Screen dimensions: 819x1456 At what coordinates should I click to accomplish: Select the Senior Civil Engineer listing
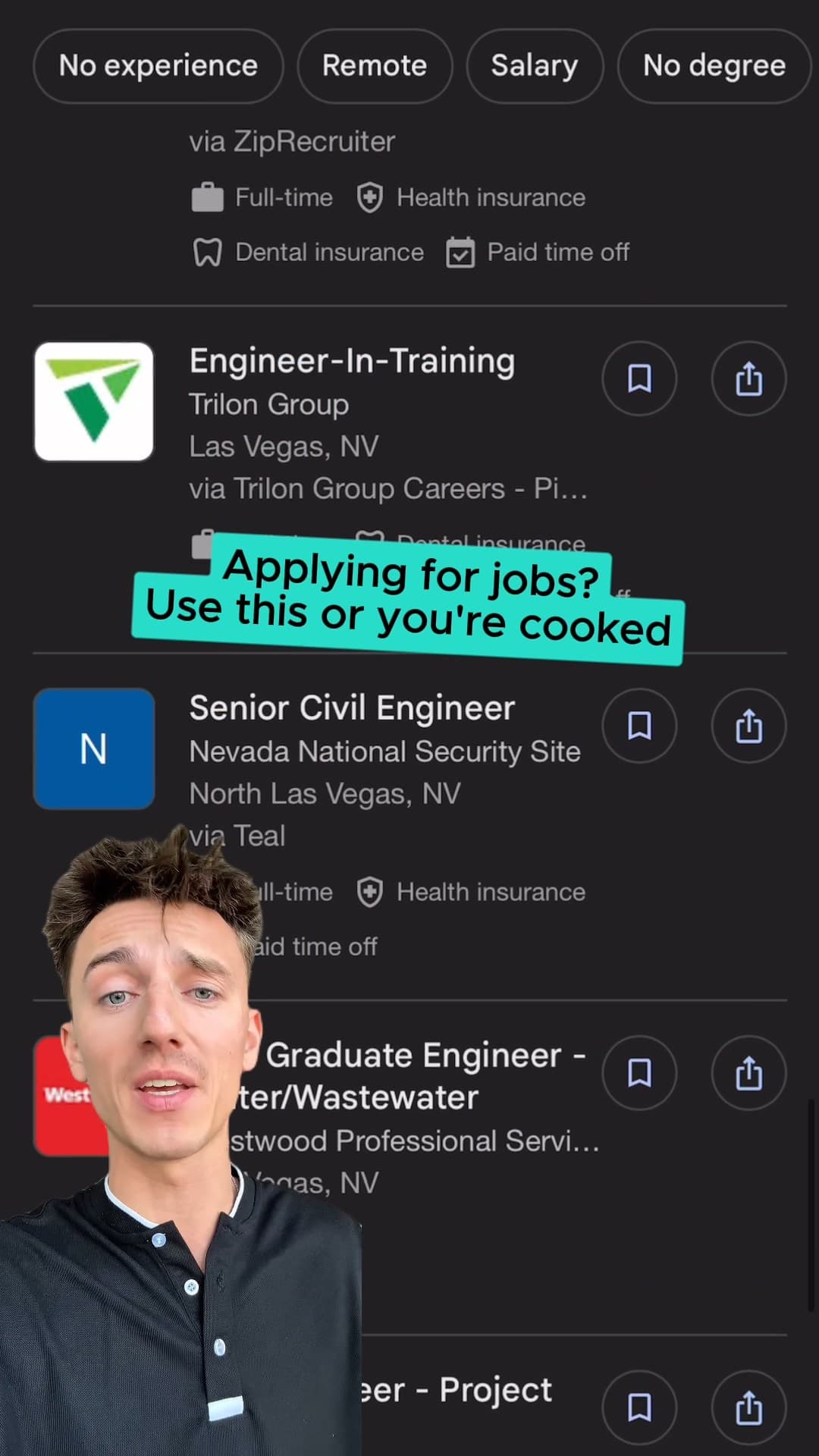[351, 708]
